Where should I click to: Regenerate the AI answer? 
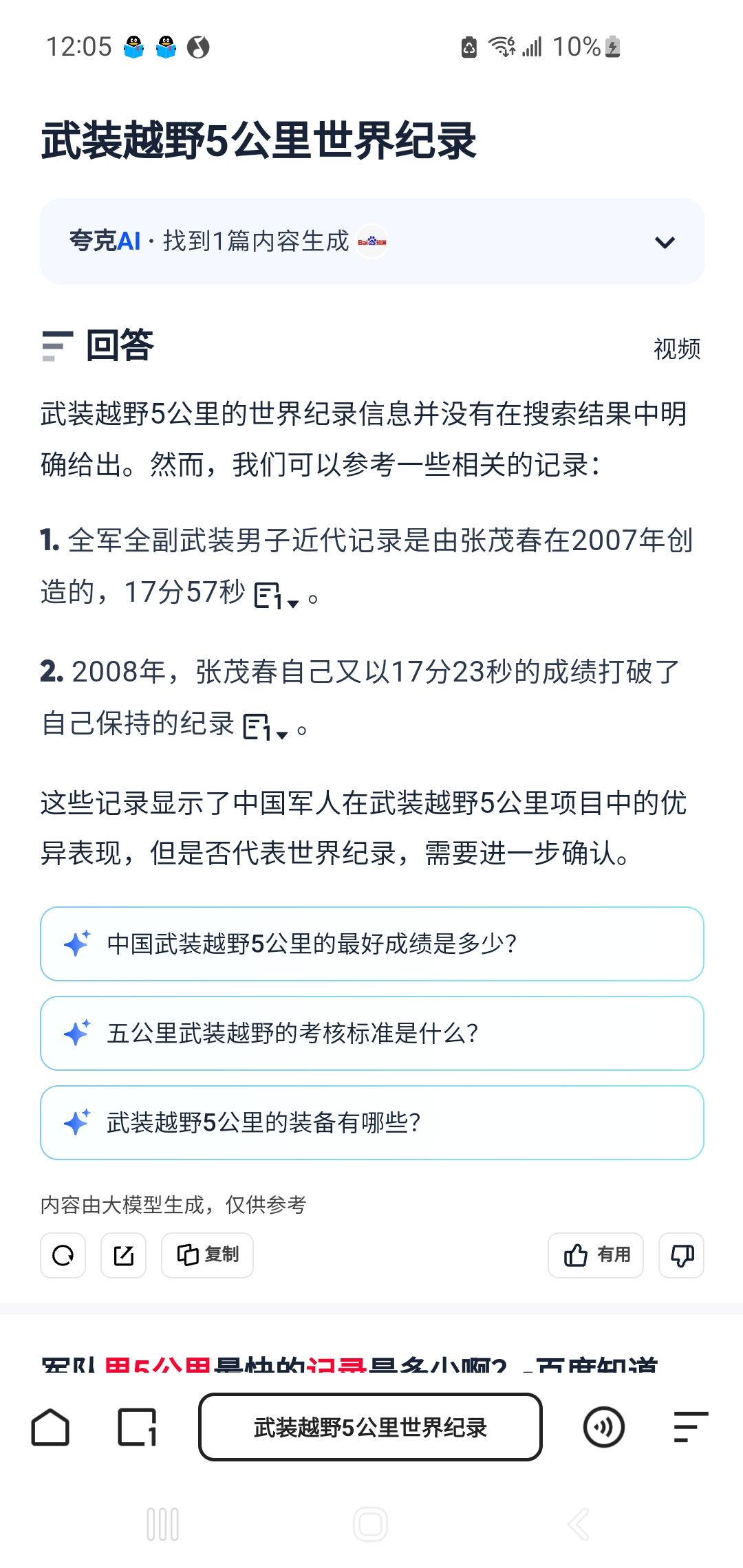[63, 1255]
